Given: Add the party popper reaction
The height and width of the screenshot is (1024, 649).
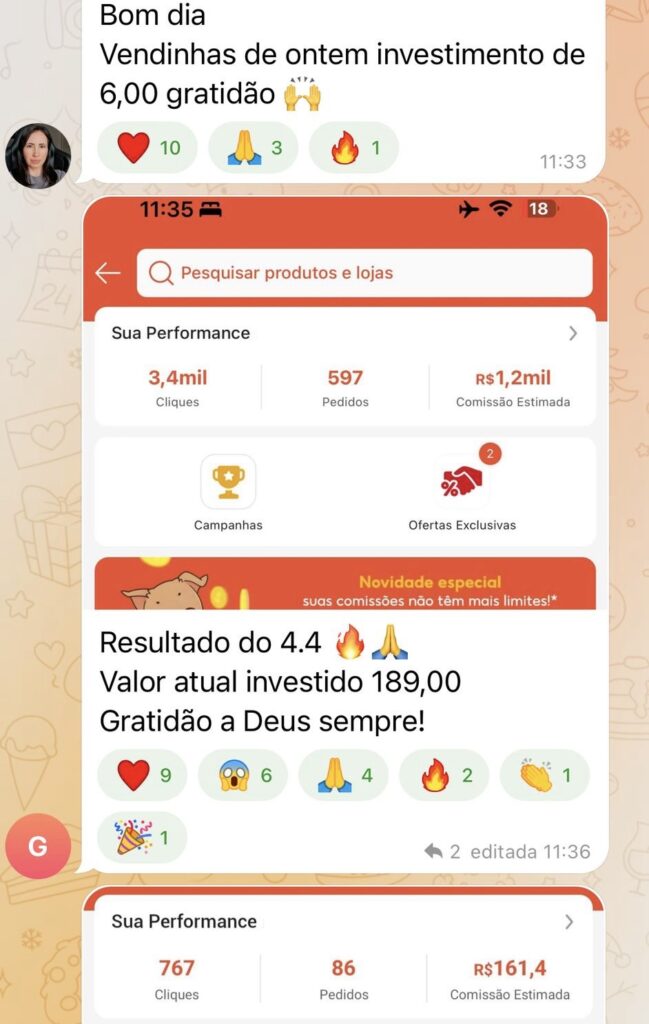Looking at the screenshot, I should coord(142,837).
